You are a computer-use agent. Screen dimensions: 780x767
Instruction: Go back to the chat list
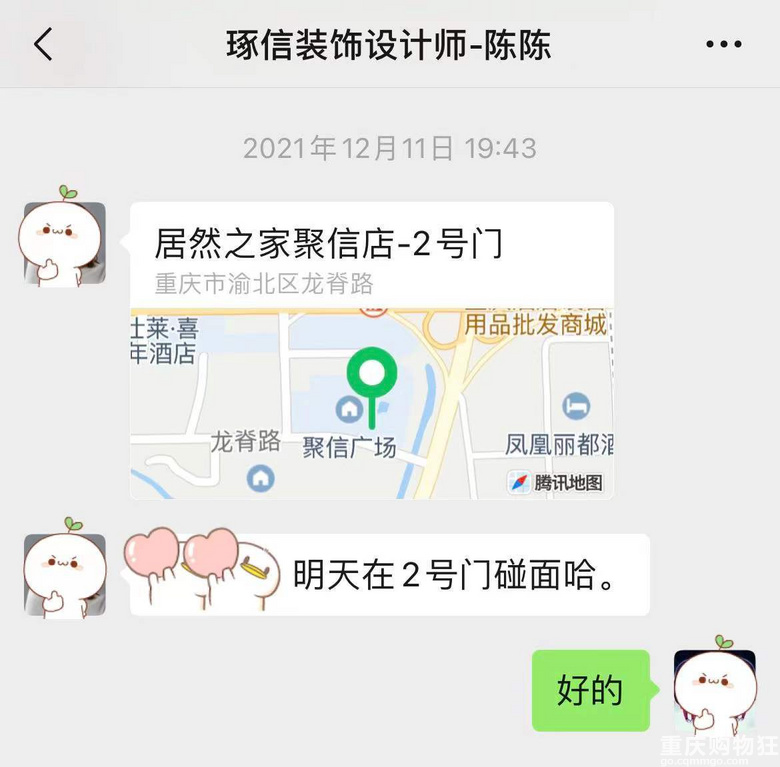tap(43, 45)
